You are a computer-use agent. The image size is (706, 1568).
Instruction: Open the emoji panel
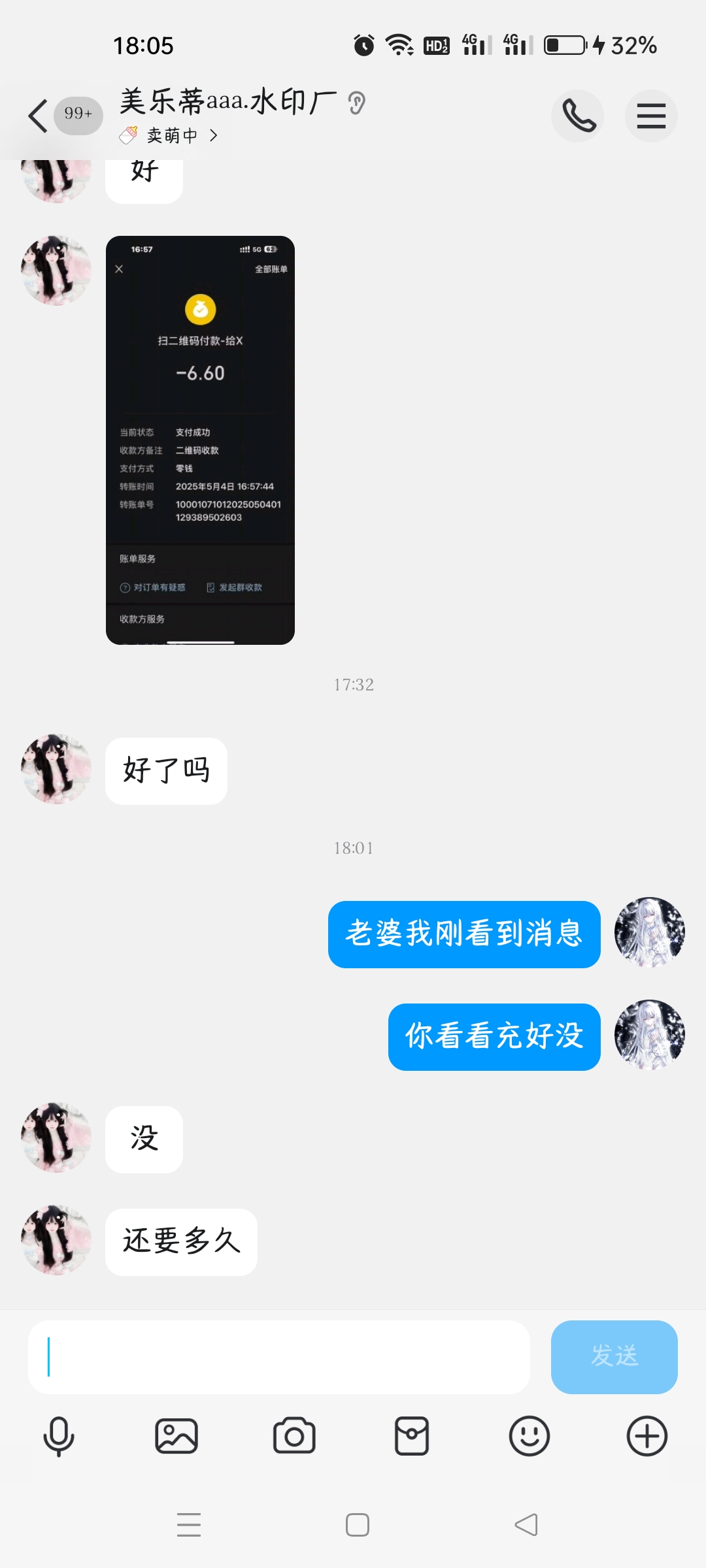pyautogui.click(x=529, y=1437)
